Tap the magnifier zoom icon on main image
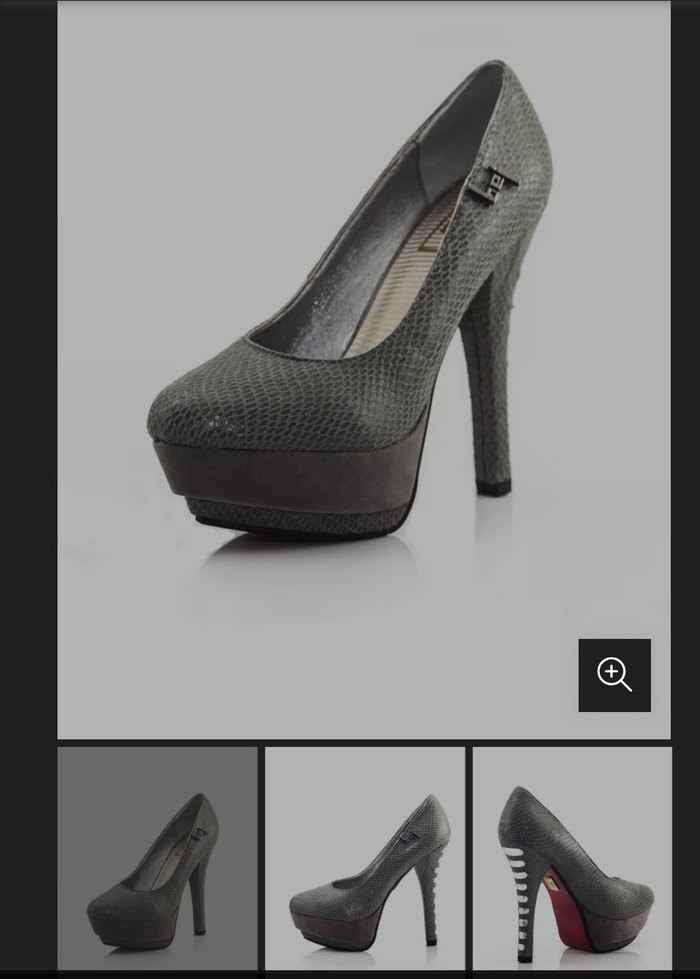The width and height of the screenshot is (700, 979). 614,675
